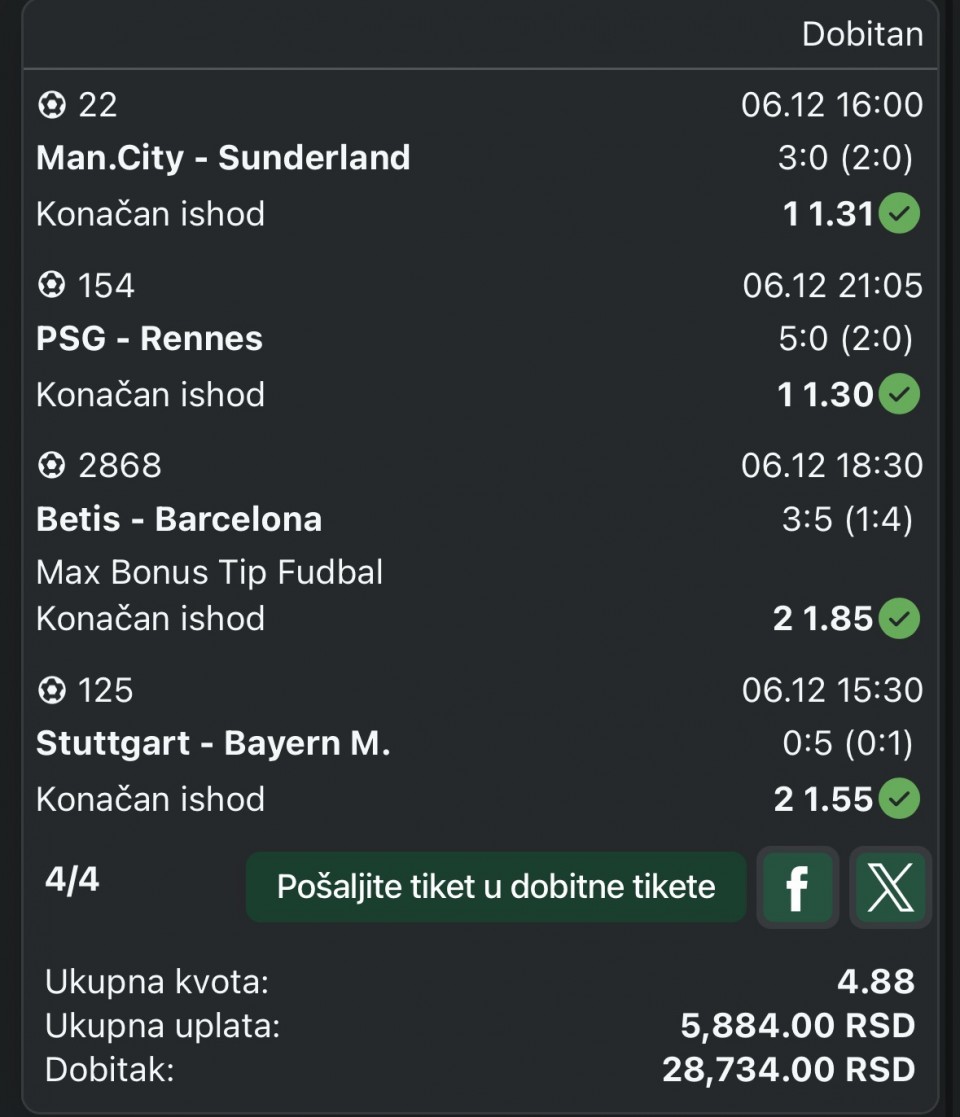Share the ticket on X
The width and height of the screenshot is (960, 1117).
pyautogui.click(x=890, y=887)
